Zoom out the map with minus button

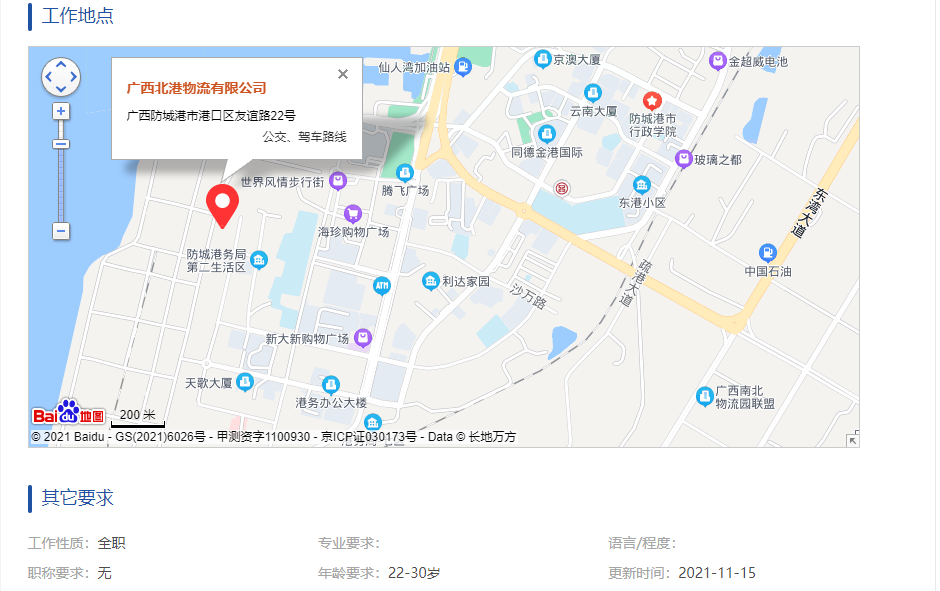pos(61,231)
